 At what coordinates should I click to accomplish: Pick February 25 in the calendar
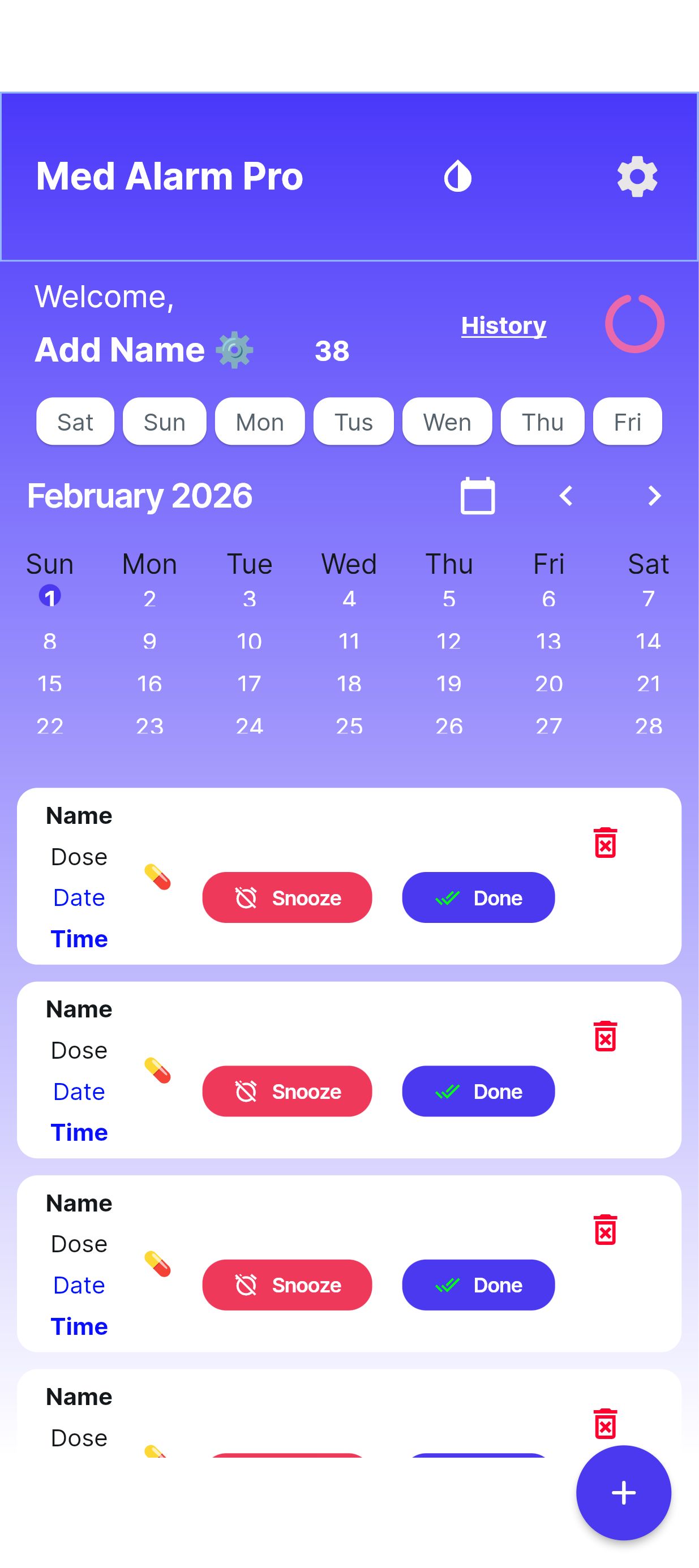349,726
